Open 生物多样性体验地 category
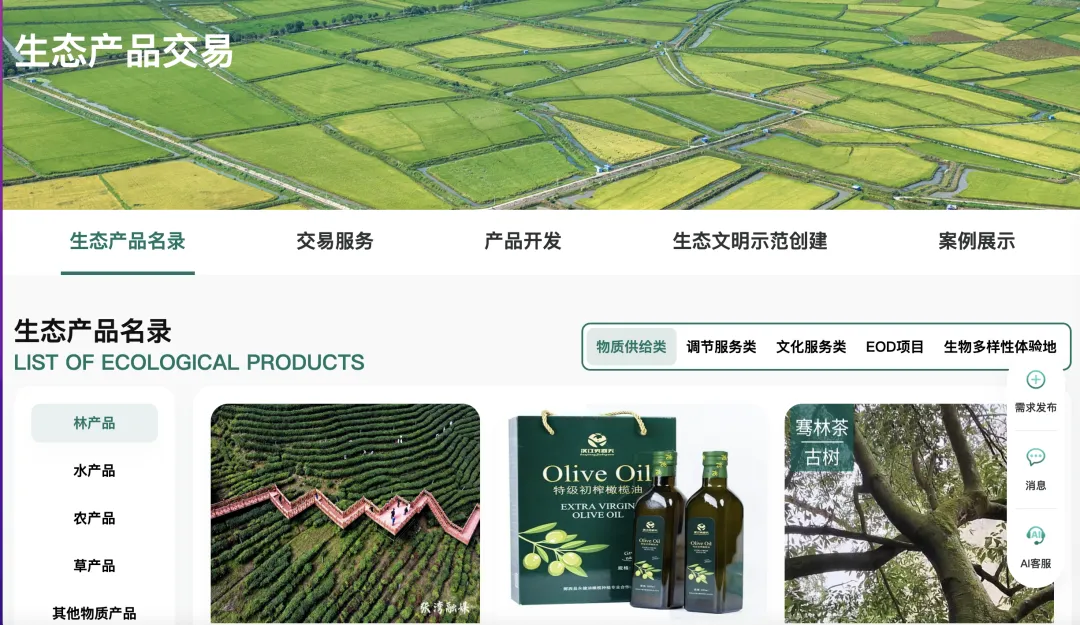 [x=1000, y=347]
